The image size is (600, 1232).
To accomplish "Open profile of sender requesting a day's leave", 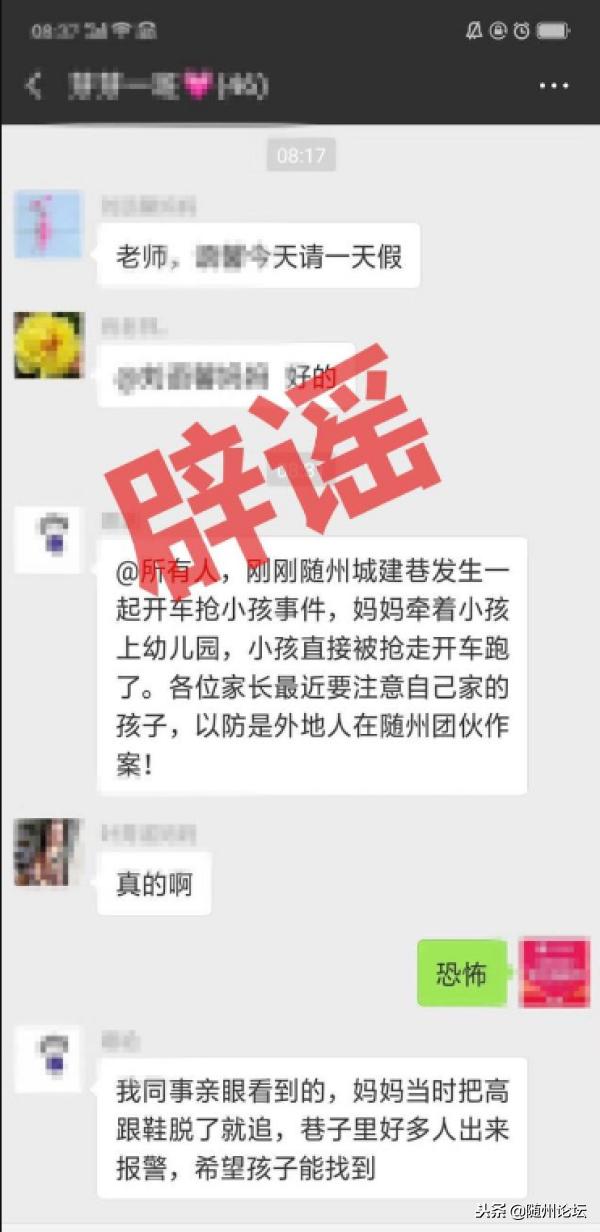I will click(48, 224).
